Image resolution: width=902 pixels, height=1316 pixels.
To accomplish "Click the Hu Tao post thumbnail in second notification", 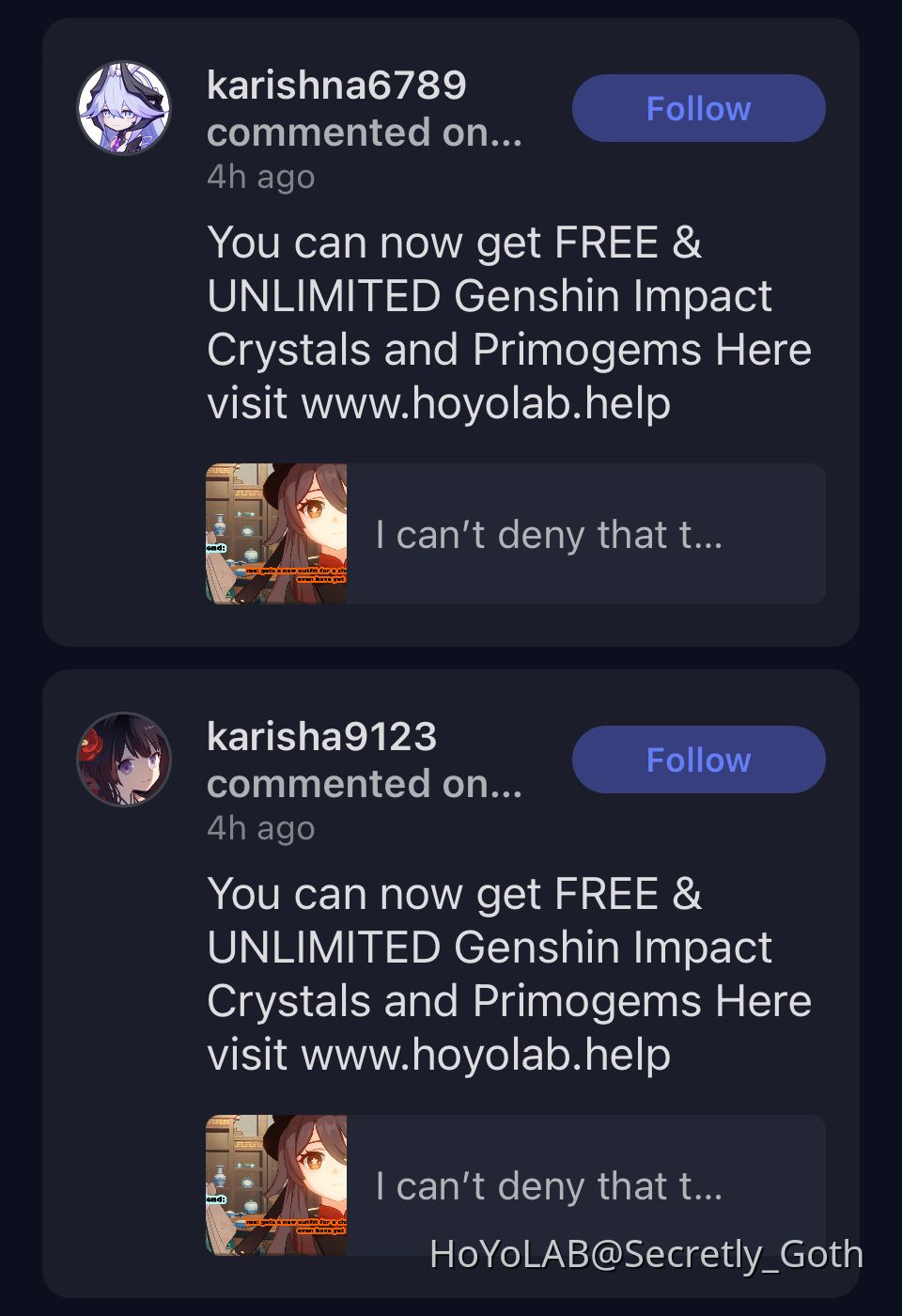I will [275, 1184].
